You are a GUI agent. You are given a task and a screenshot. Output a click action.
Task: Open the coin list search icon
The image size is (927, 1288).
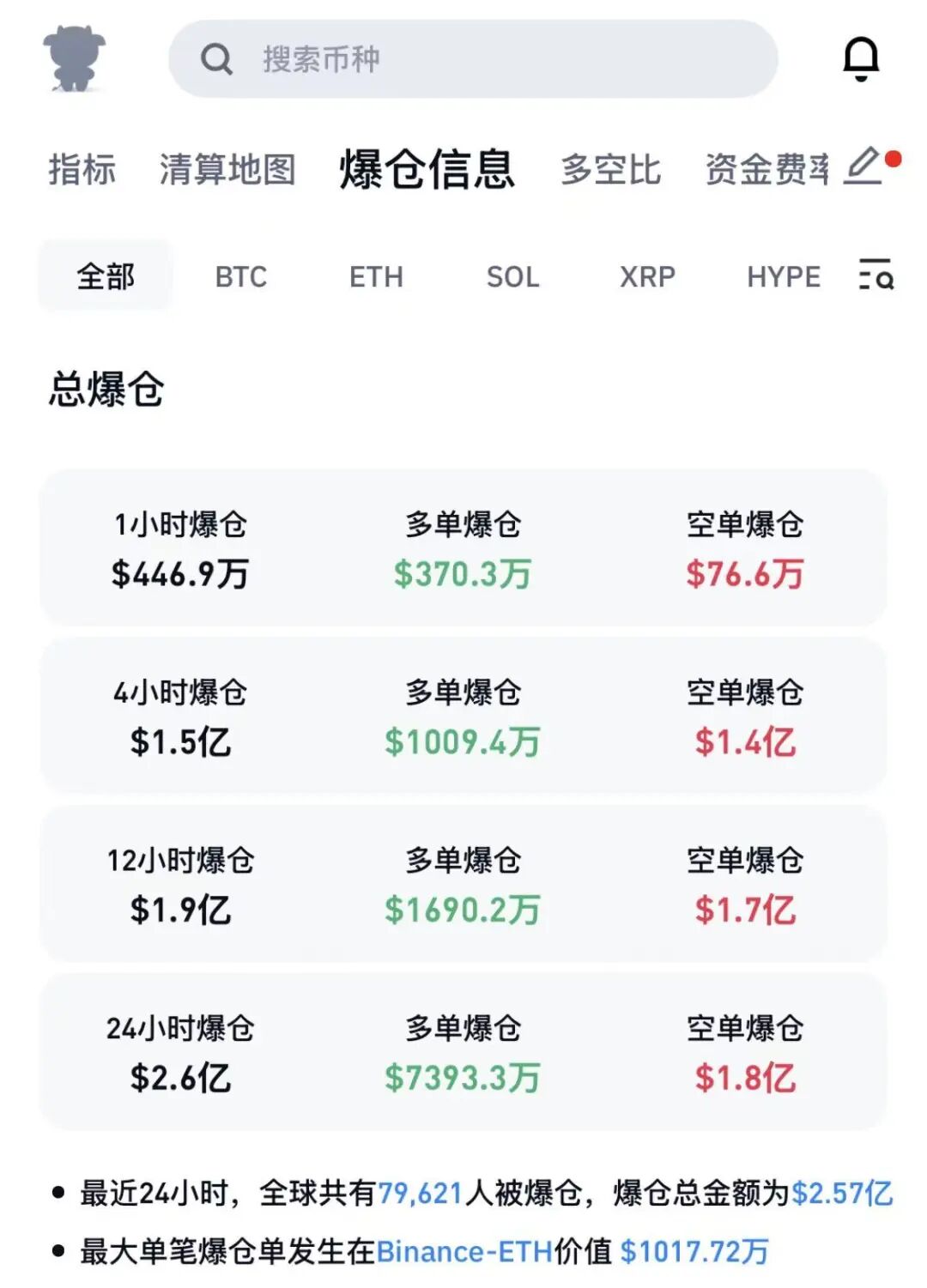876,275
